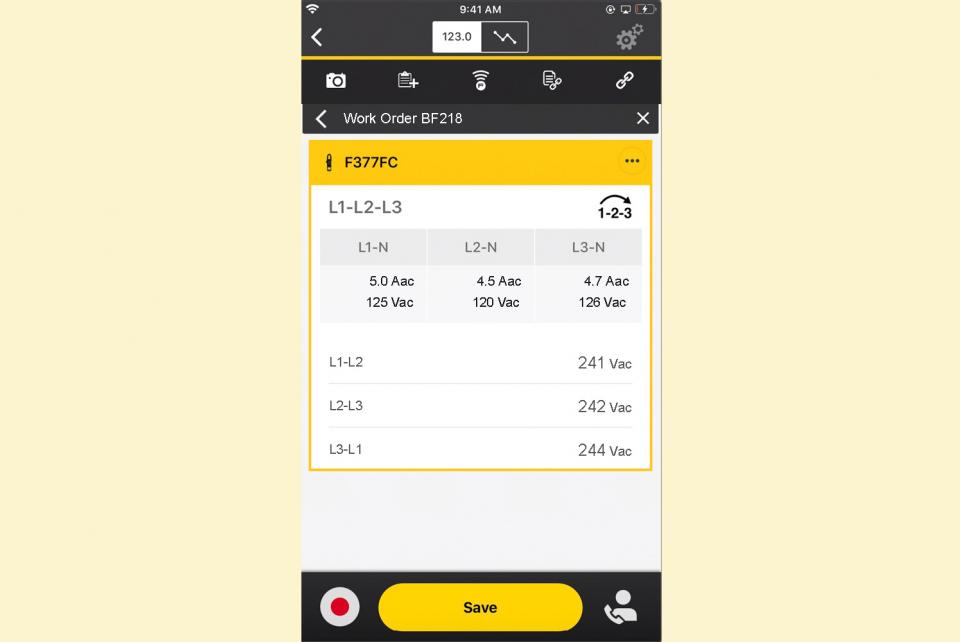Viewport: 960px width, 642px height.
Task: Tap the link chain icon
Action: (x=624, y=81)
